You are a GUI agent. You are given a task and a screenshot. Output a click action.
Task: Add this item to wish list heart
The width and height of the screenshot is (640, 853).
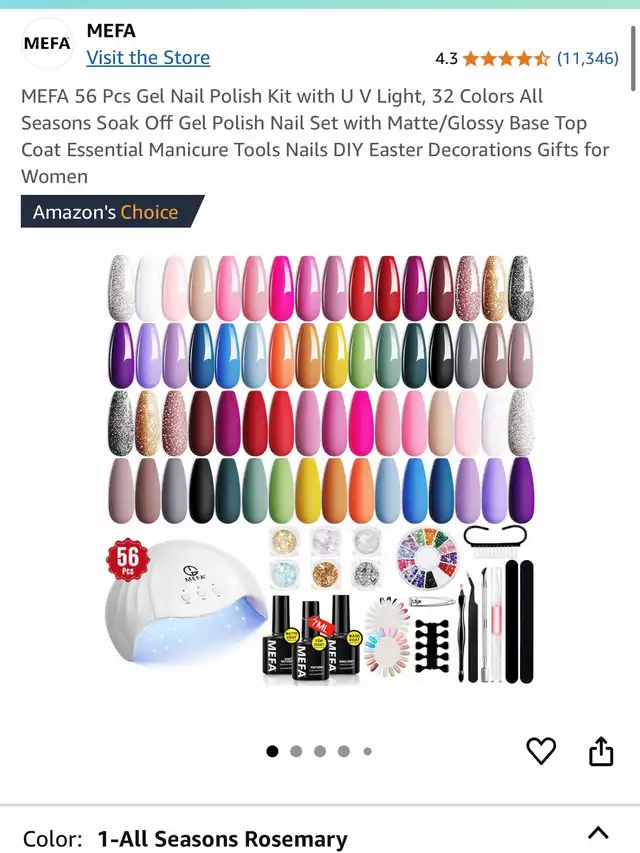point(541,751)
